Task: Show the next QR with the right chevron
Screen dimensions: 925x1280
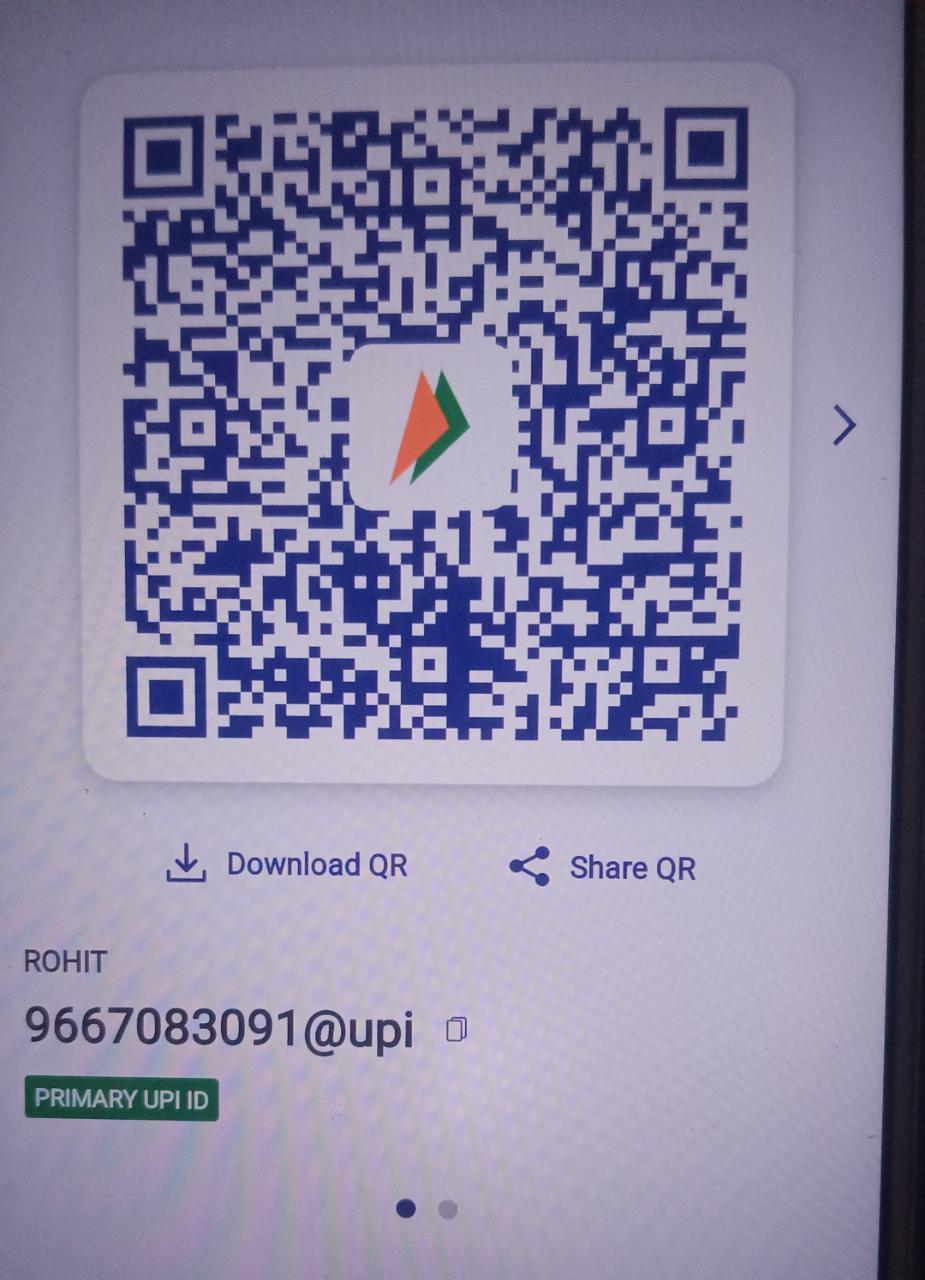Action: [844, 426]
